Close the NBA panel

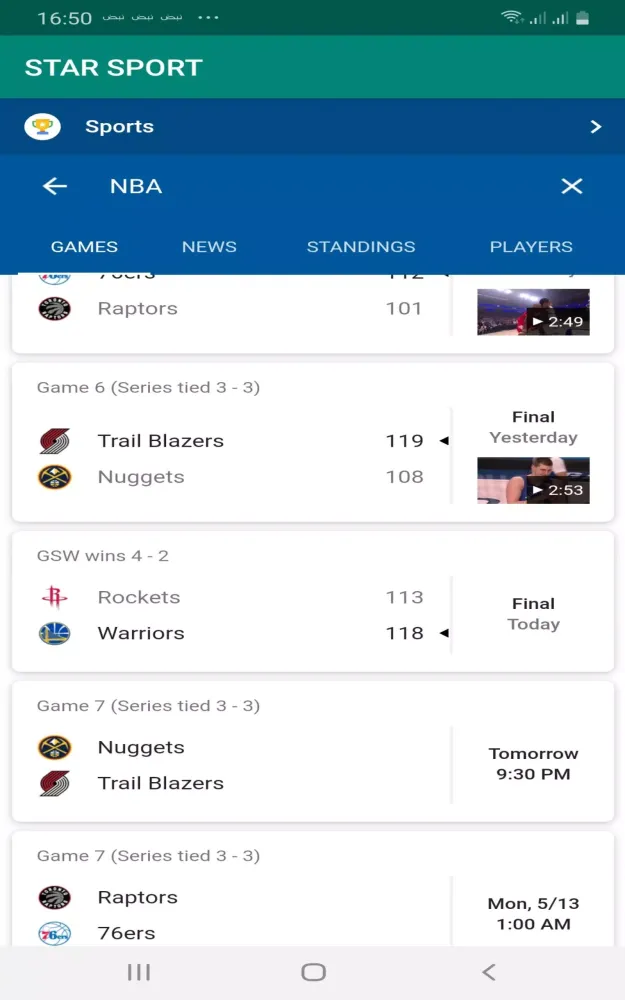click(571, 186)
